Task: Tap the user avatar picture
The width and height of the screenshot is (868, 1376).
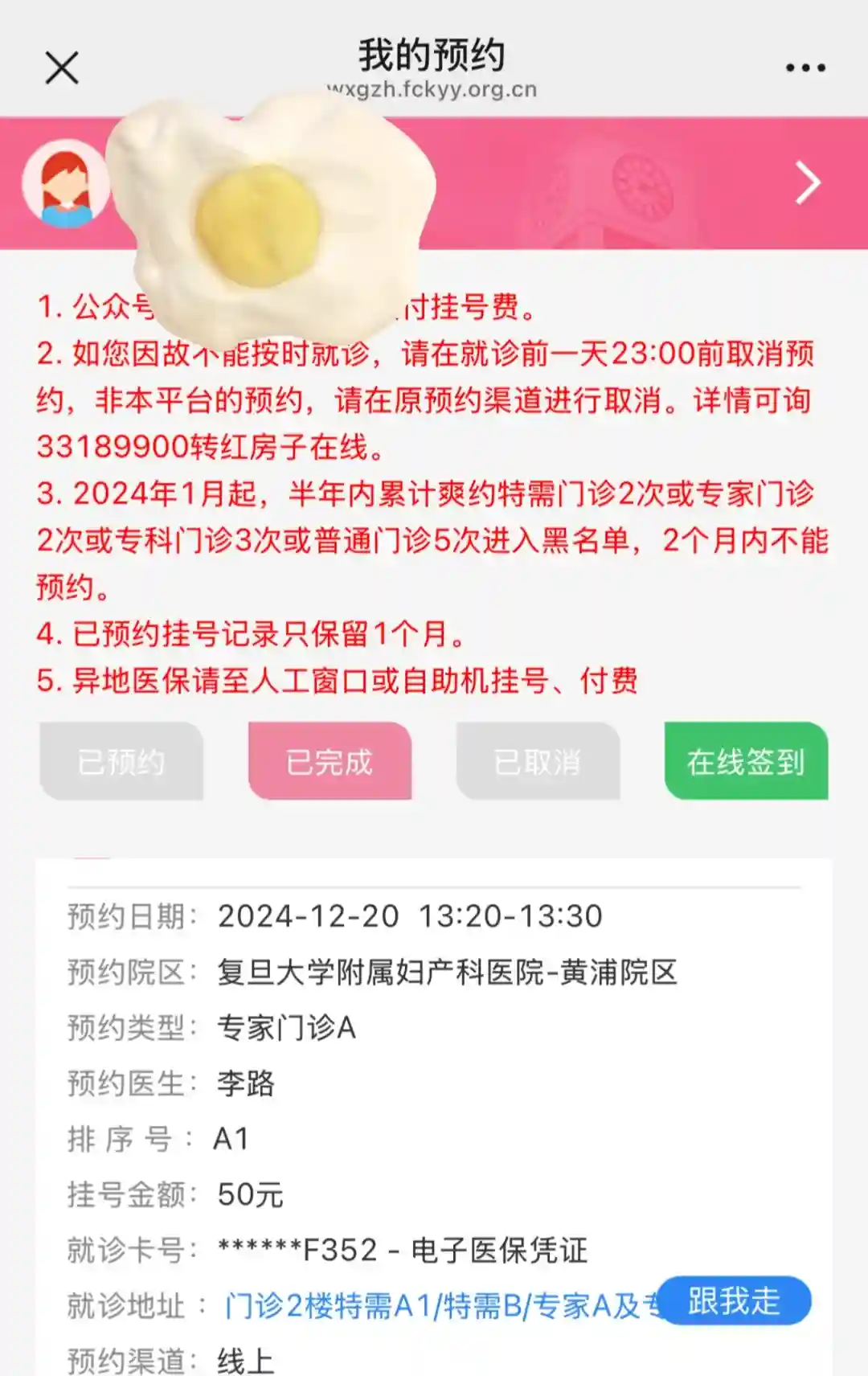Action: tap(66, 183)
